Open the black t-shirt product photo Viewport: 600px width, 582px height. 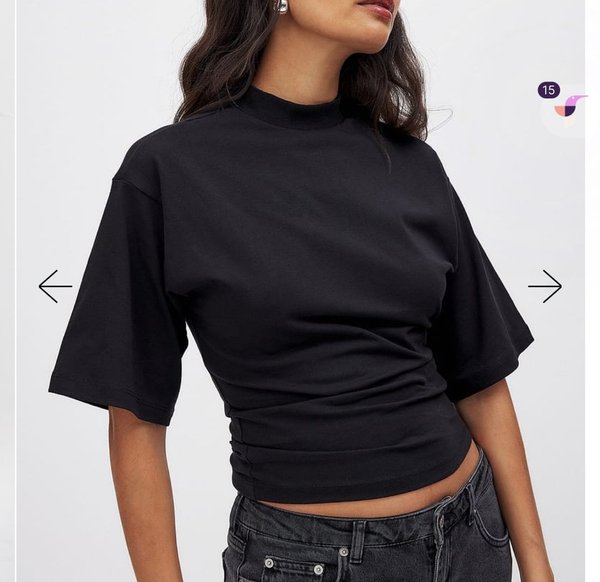[300, 300]
